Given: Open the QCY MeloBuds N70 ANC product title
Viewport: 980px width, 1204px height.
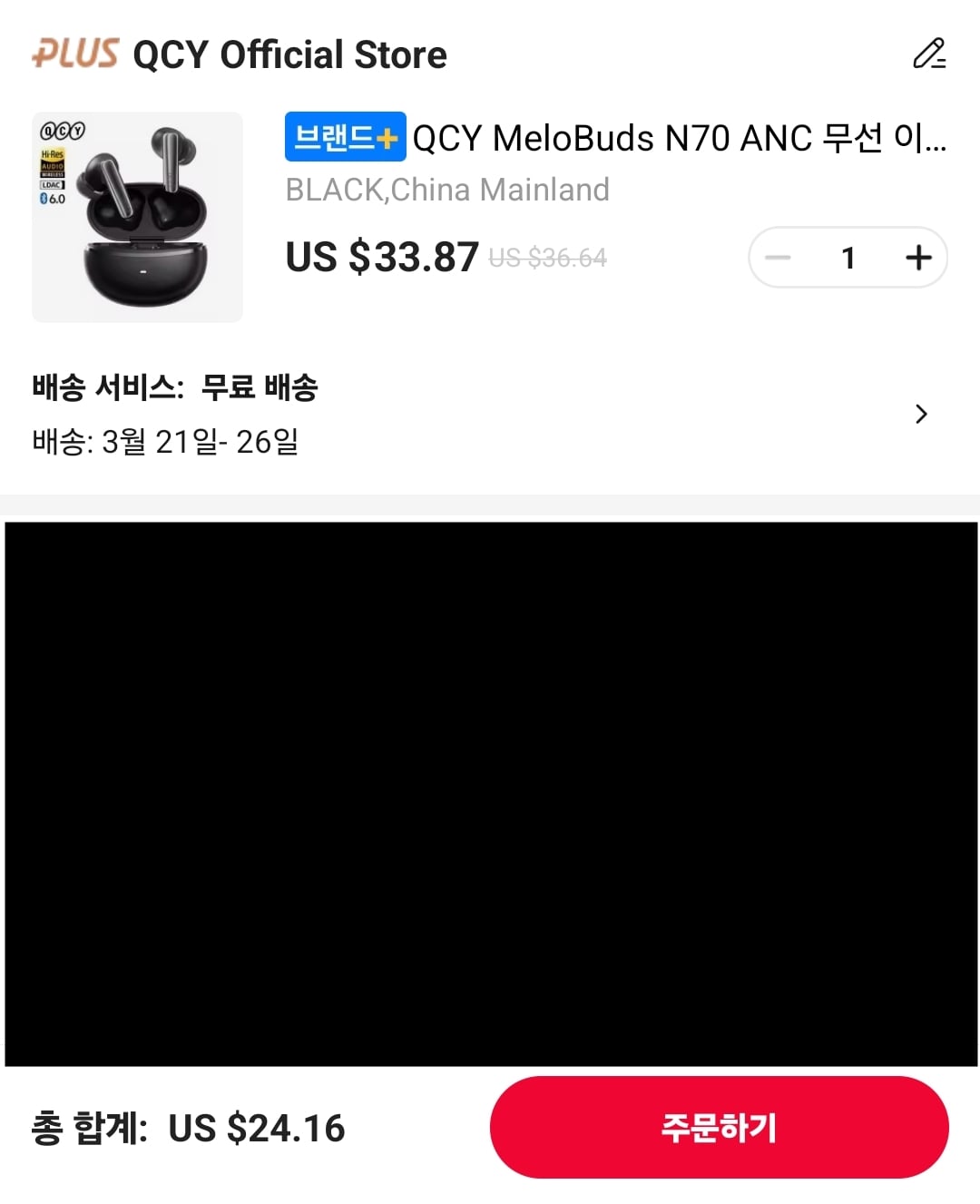Looking at the screenshot, I should (x=679, y=139).
